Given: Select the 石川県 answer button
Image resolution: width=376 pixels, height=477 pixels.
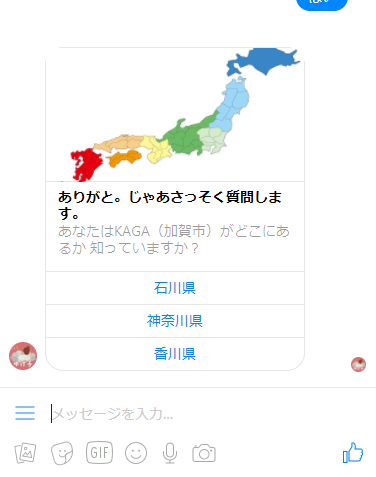Looking at the screenshot, I should tap(175, 288).
